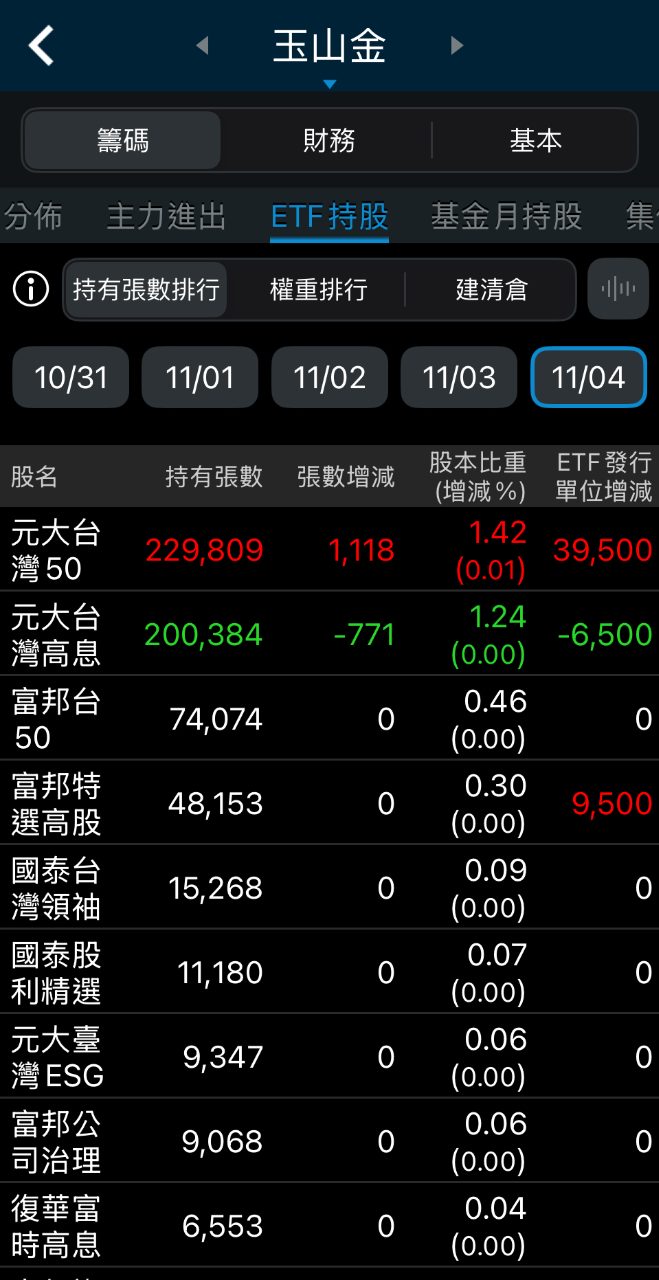
Task: Switch to the 財務 segment
Action: click(x=328, y=141)
